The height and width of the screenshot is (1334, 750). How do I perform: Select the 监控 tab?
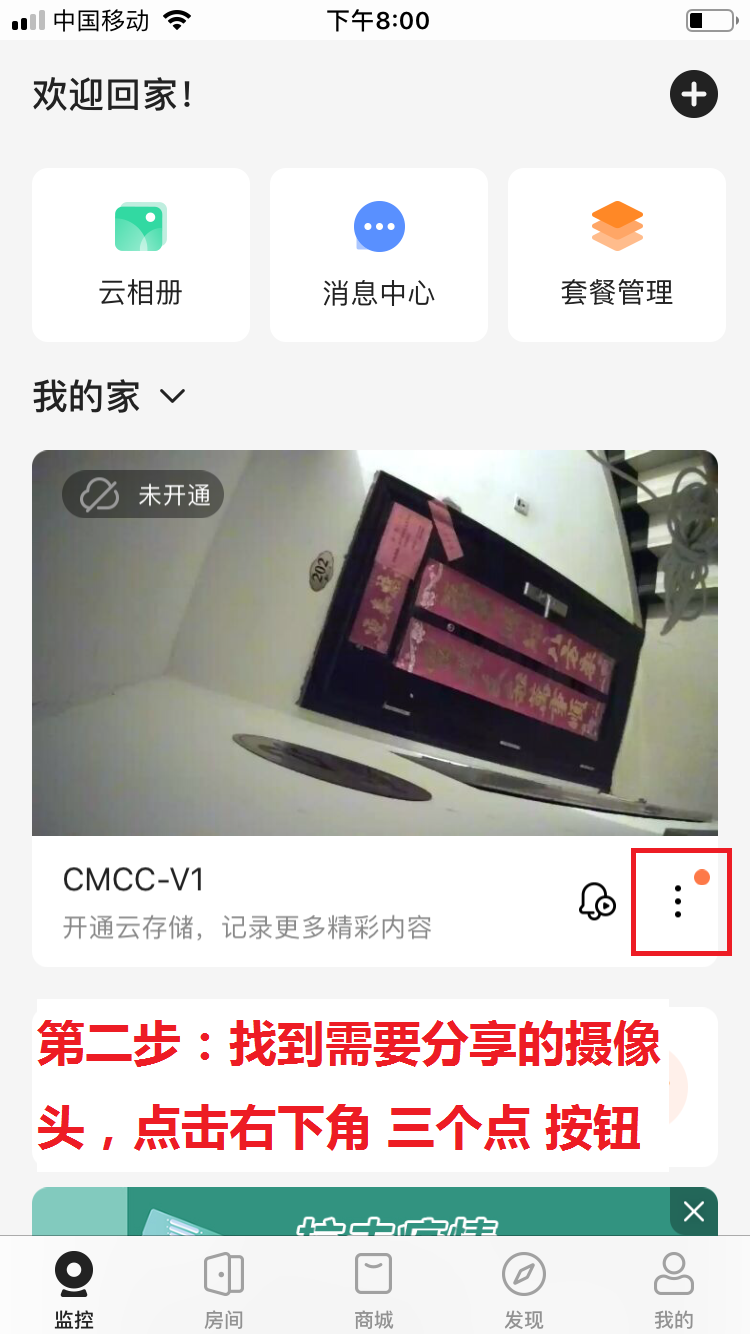coord(75,1289)
